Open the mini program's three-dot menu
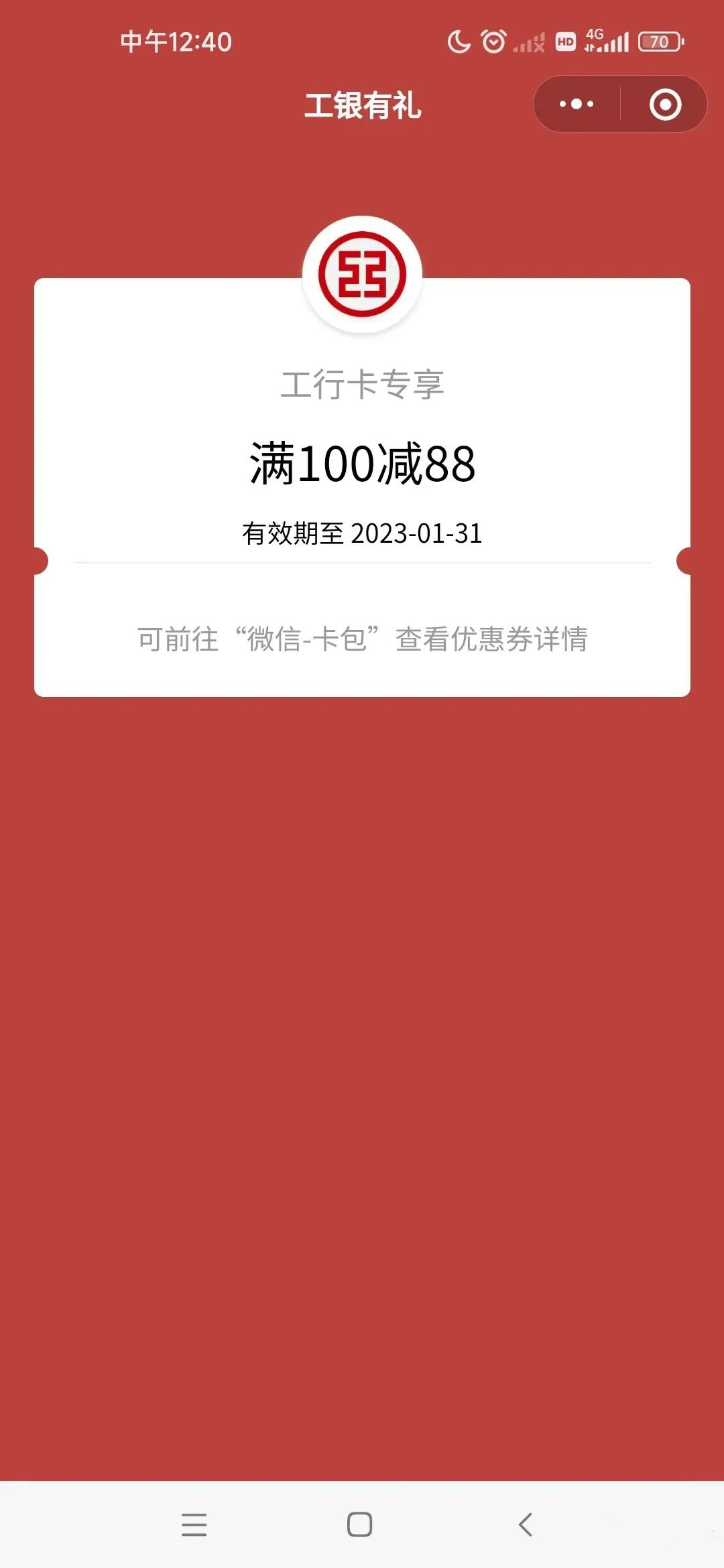The width and height of the screenshot is (724, 1568). pyautogui.click(x=577, y=104)
